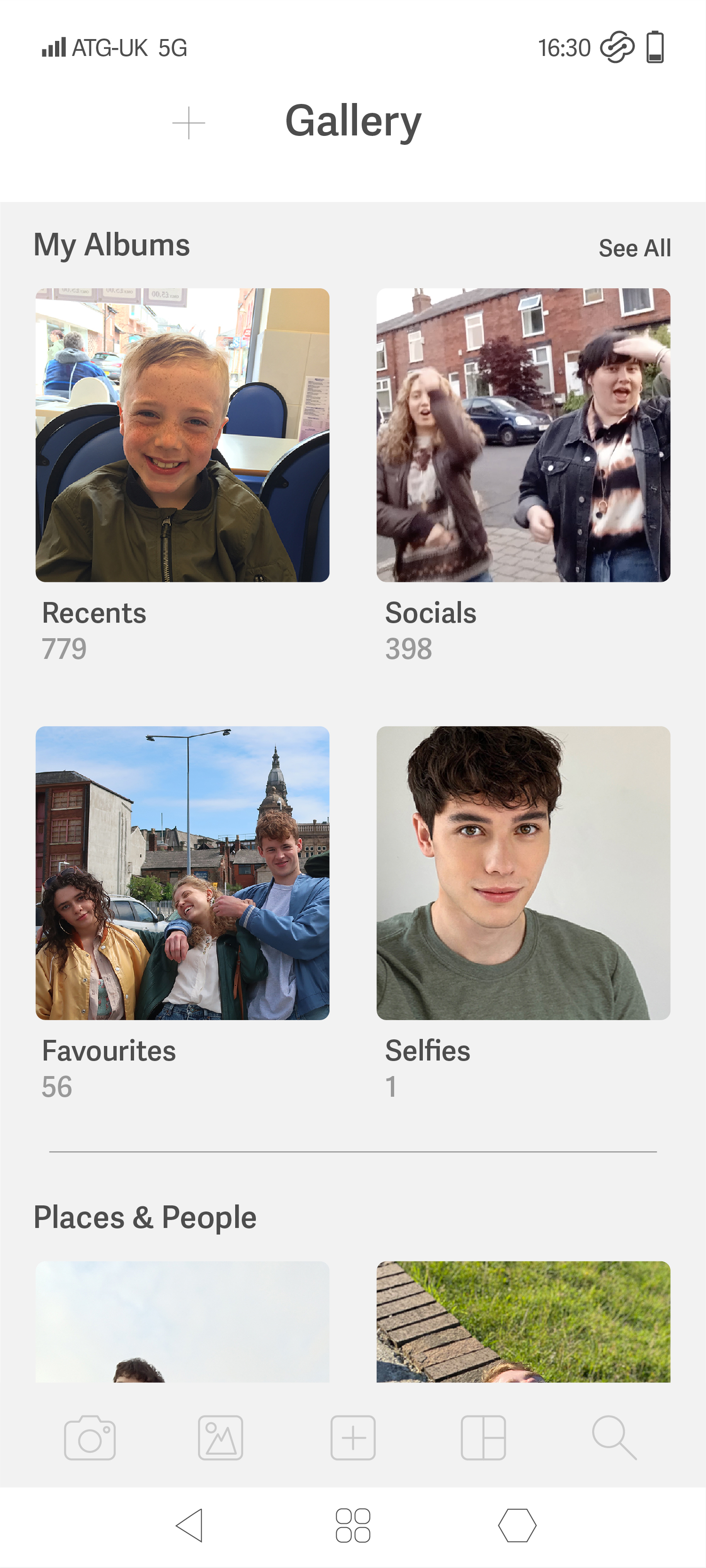Open recent apps with the hexagon button
The width and height of the screenshot is (706, 1568).
click(x=517, y=1525)
